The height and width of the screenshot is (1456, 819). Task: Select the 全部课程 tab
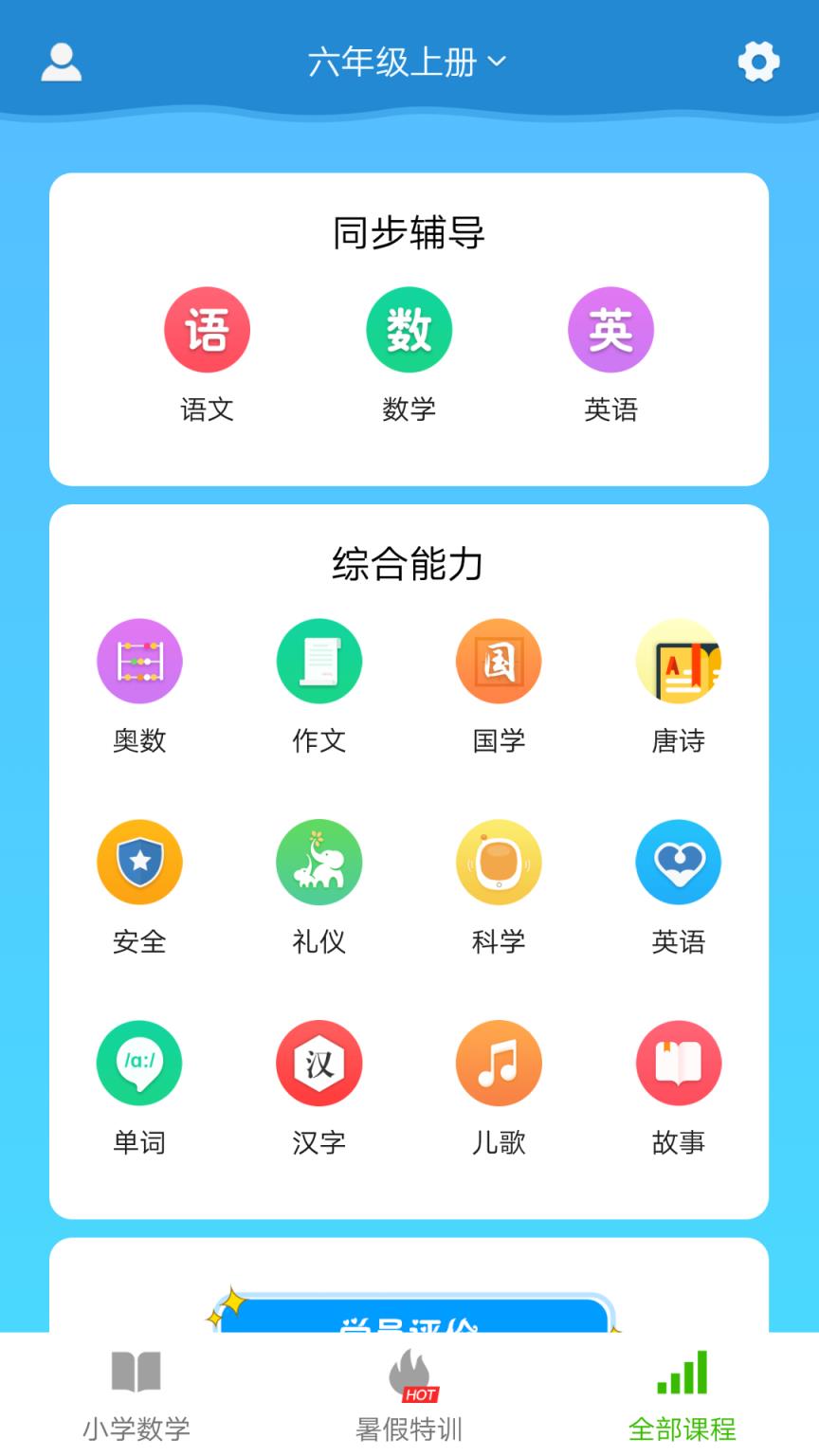(x=682, y=1392)
